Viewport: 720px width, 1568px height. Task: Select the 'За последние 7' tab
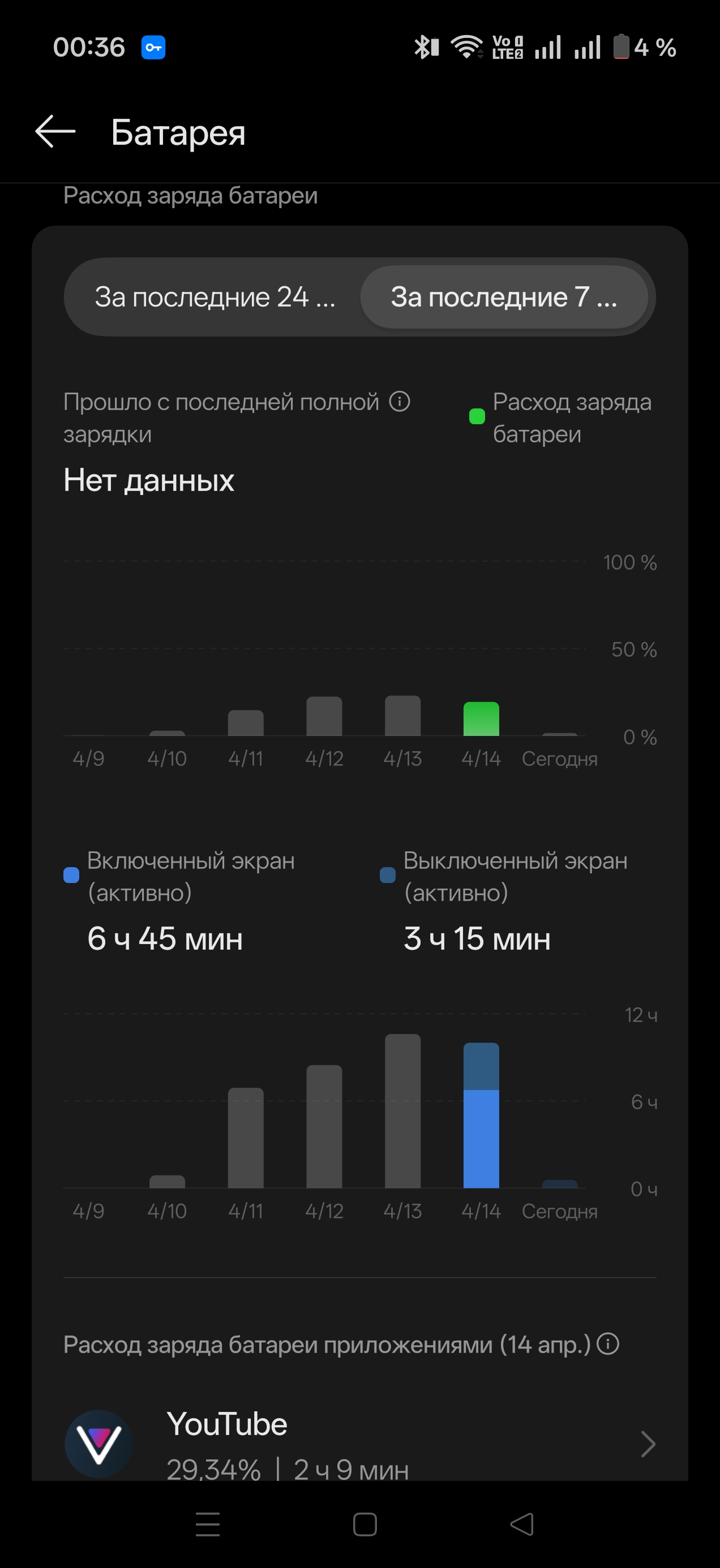pos(504,297)
